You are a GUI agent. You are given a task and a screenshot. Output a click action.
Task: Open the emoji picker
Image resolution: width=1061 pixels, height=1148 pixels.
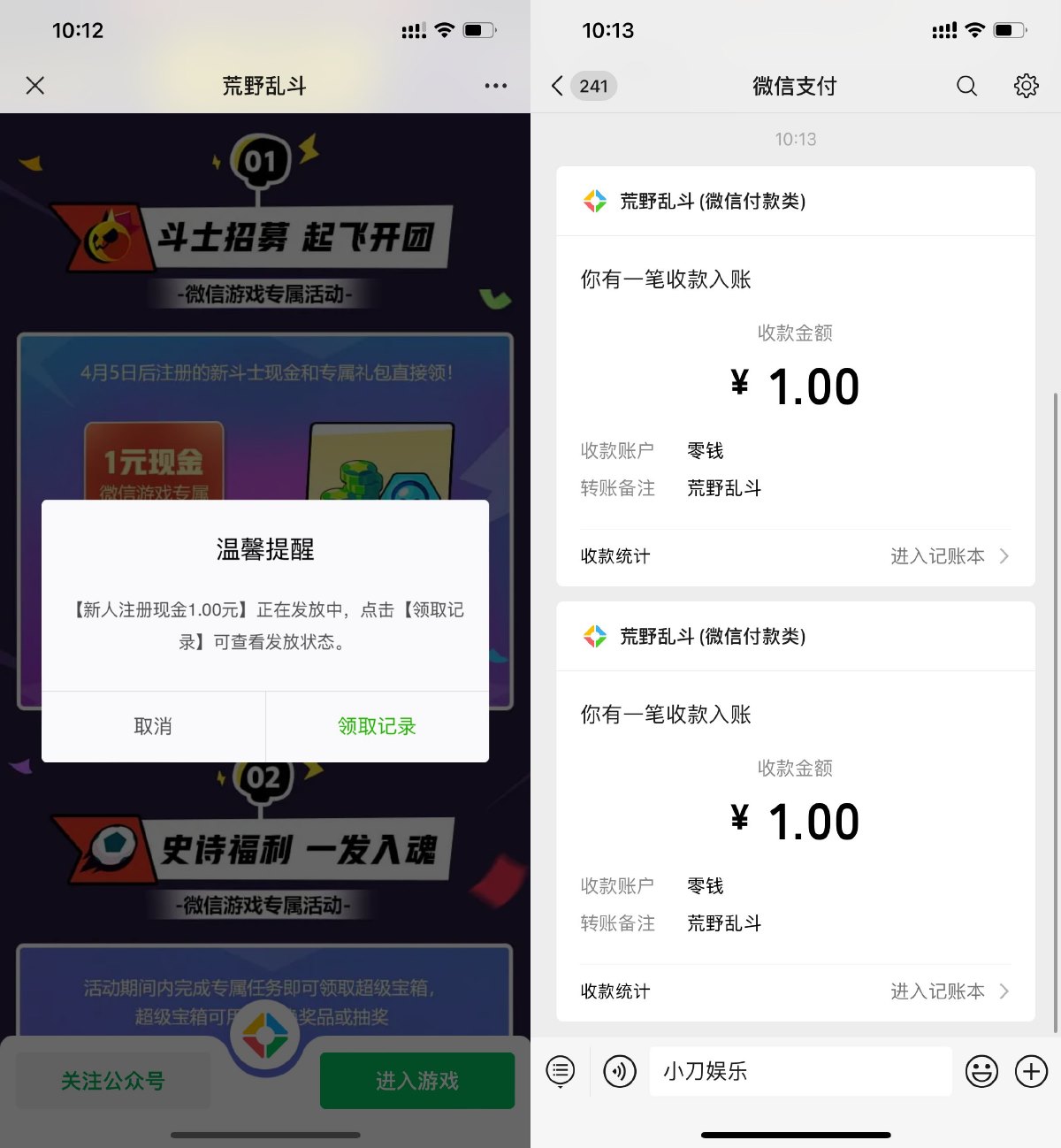(x=981, y=1071)
